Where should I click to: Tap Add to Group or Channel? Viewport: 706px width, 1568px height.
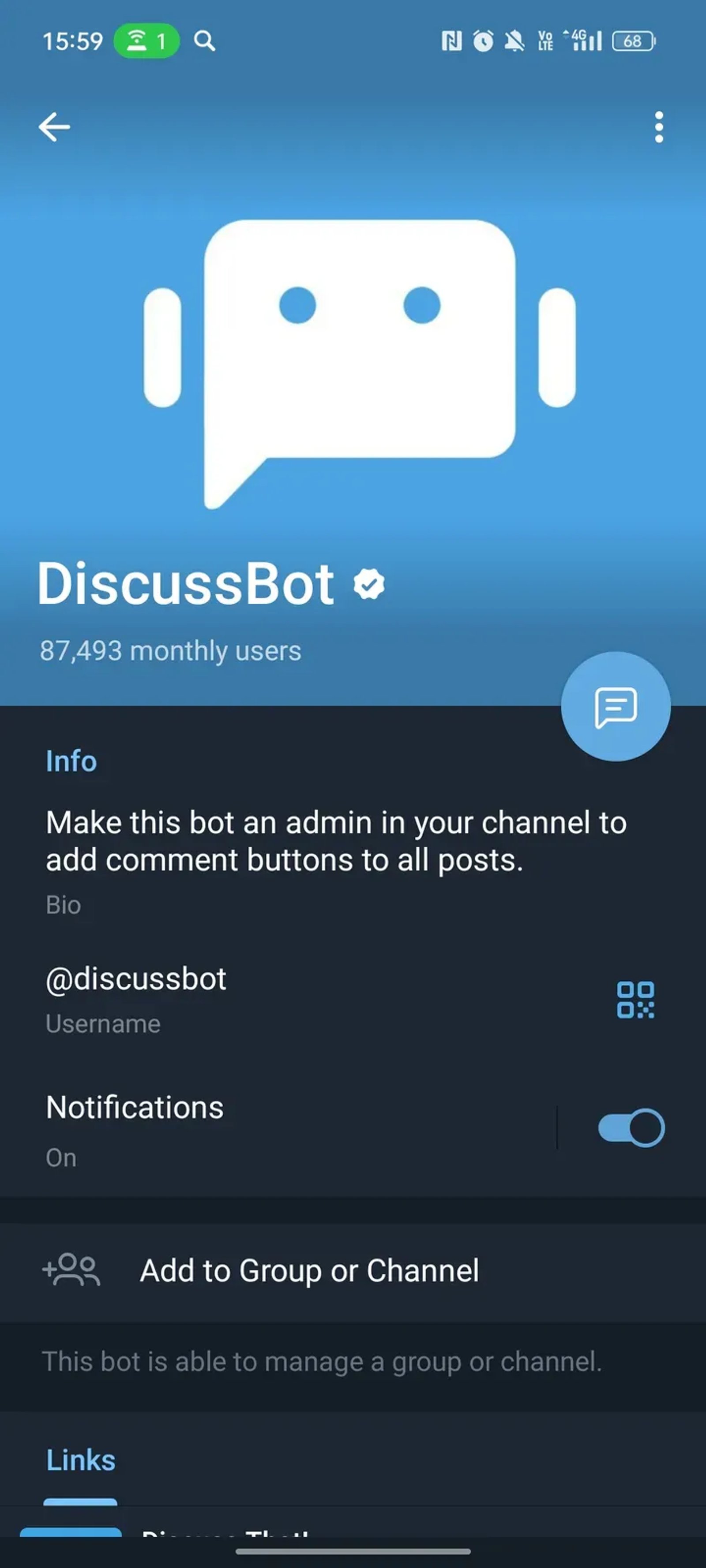pos(309,1271)
